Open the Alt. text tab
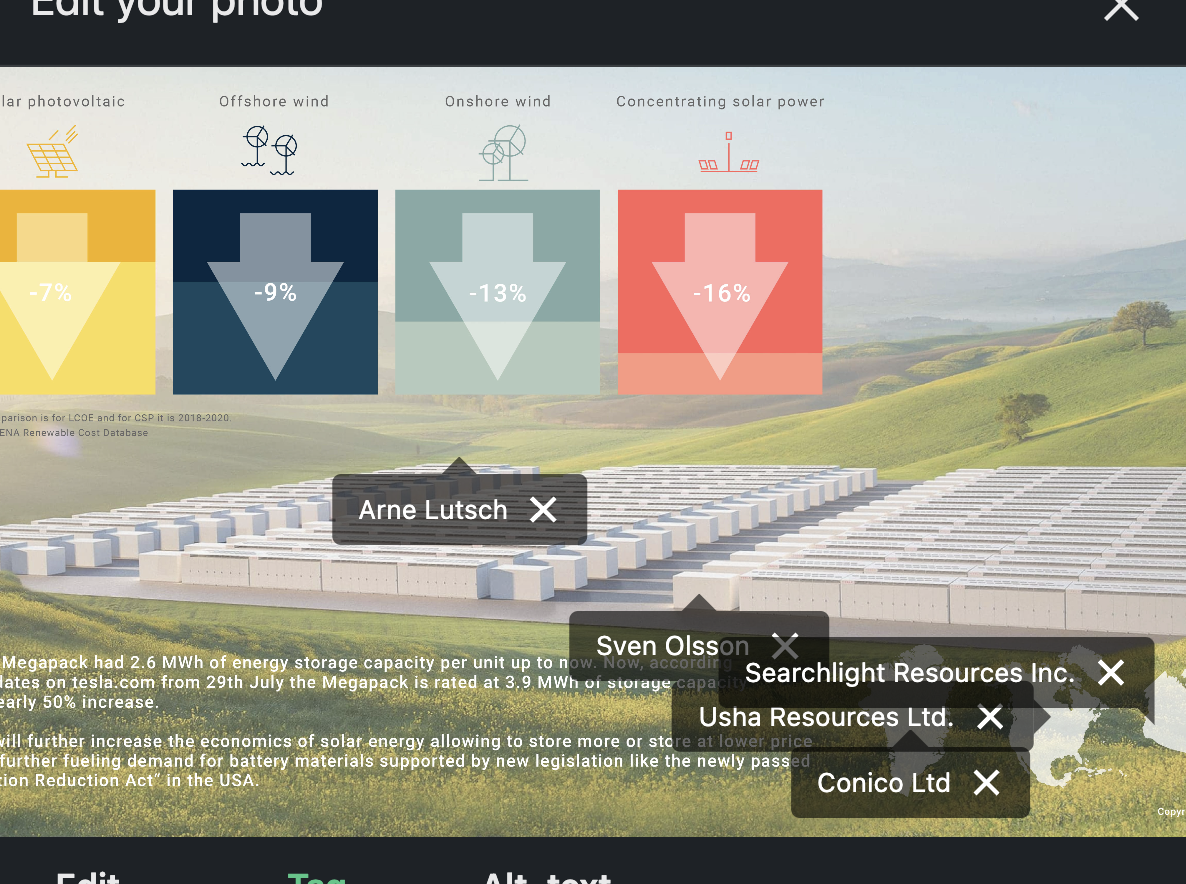 546,876
